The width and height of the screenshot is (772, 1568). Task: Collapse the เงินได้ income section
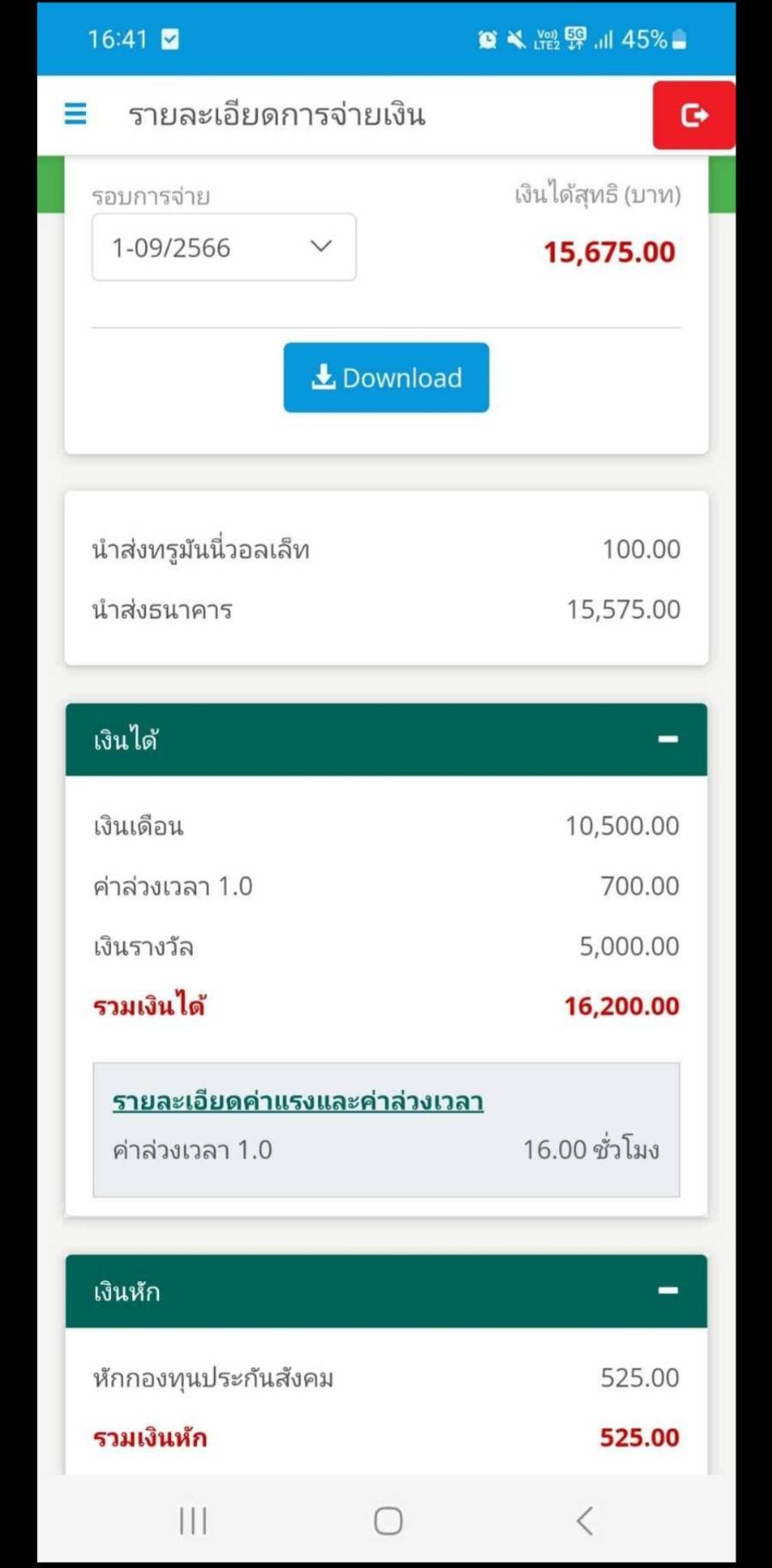(x=668, y=740)
